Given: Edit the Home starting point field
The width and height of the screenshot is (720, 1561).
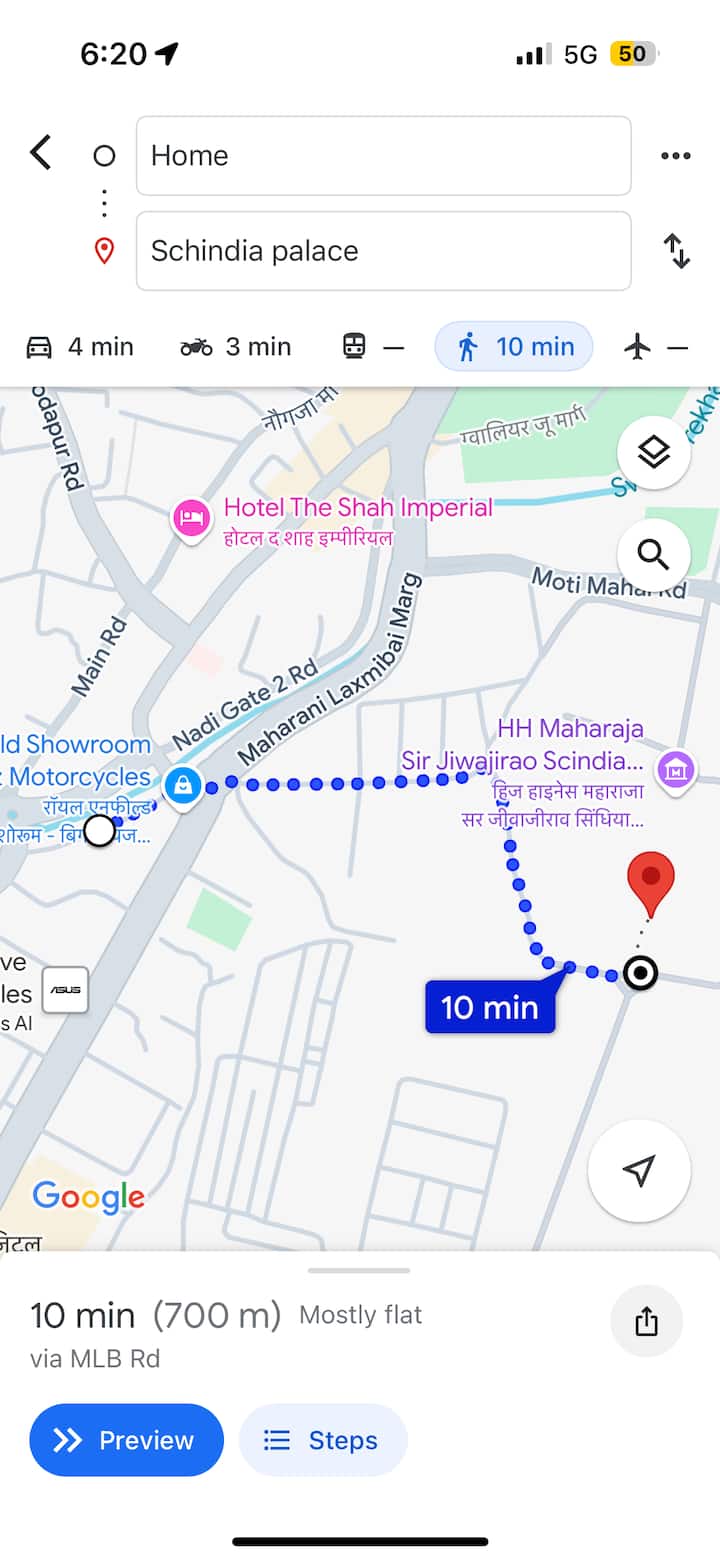Looking at the screenshot, I should coord(383,156).
